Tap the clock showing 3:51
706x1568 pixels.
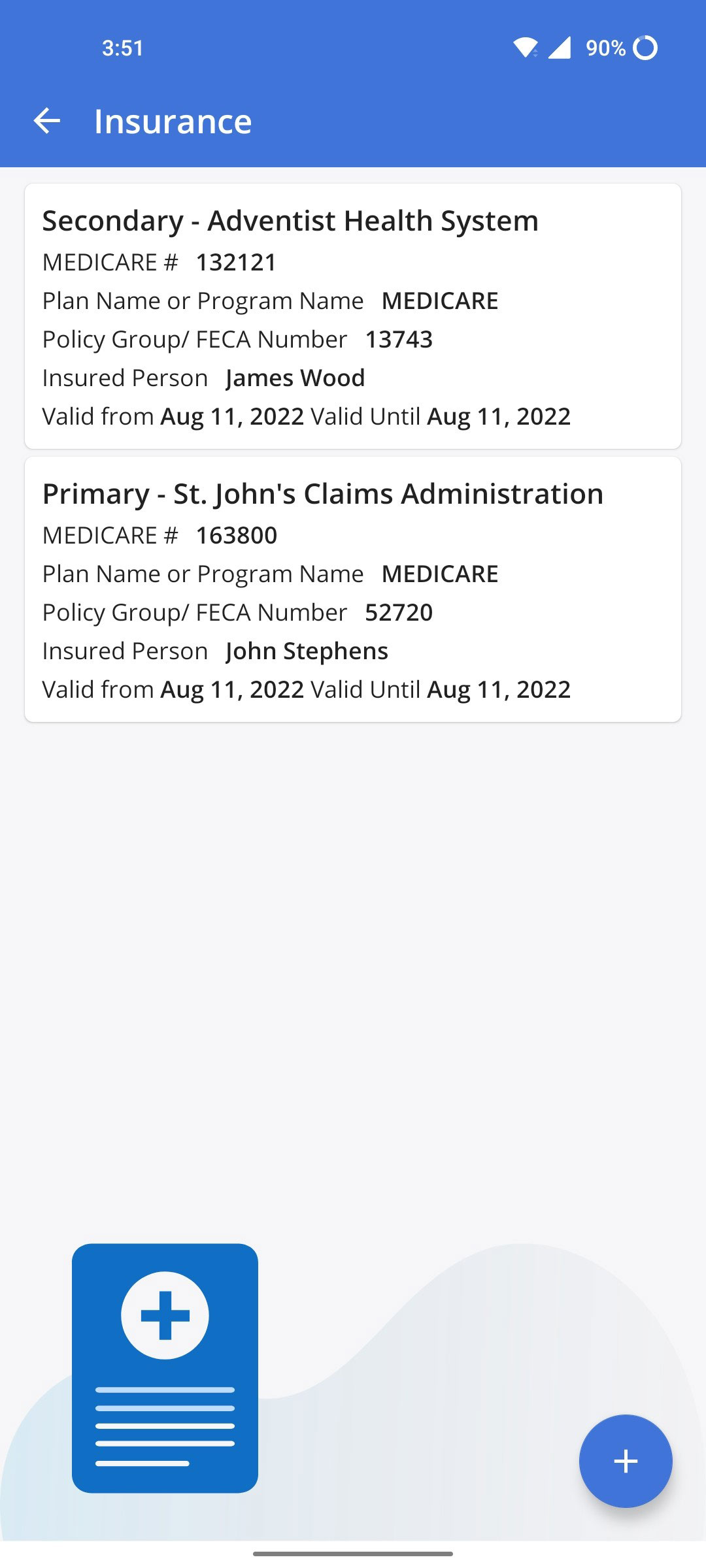[121, 47]
